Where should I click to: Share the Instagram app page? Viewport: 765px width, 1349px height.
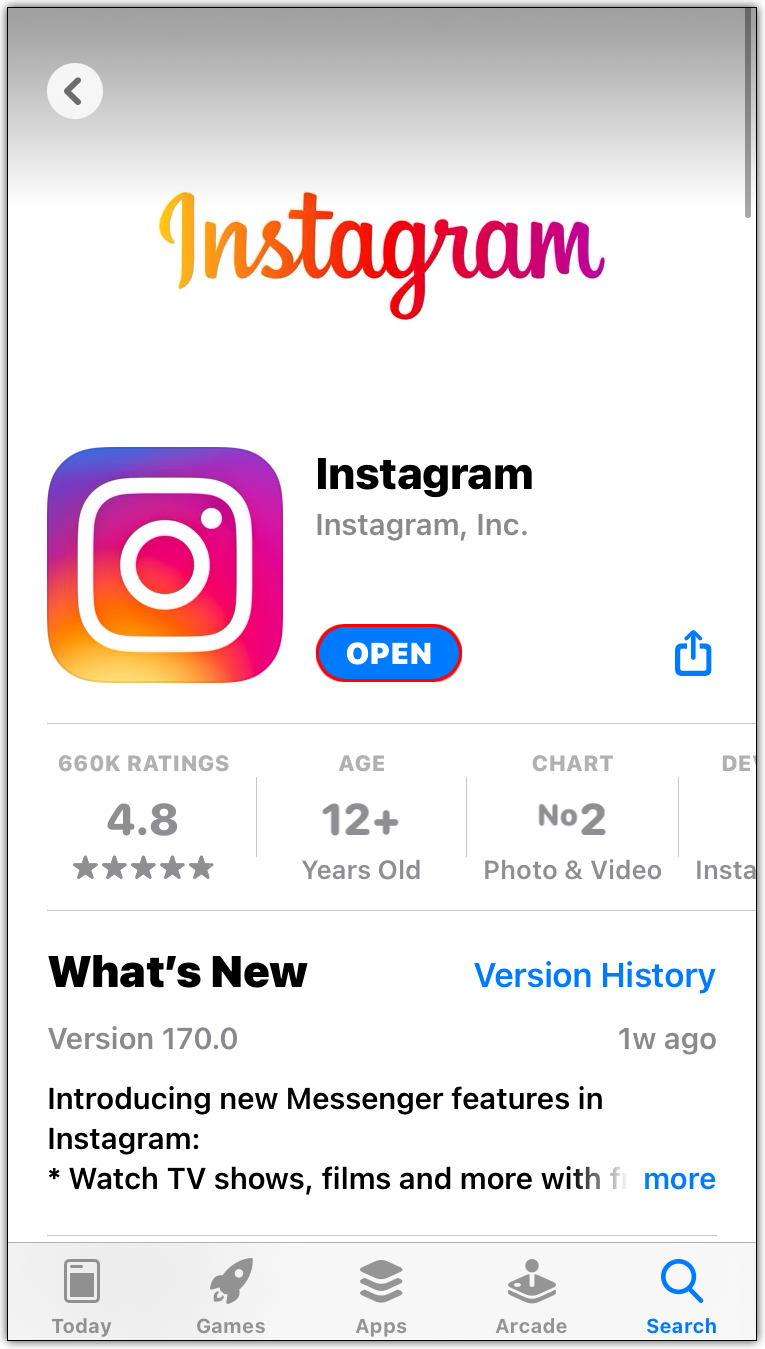[692, 654]
